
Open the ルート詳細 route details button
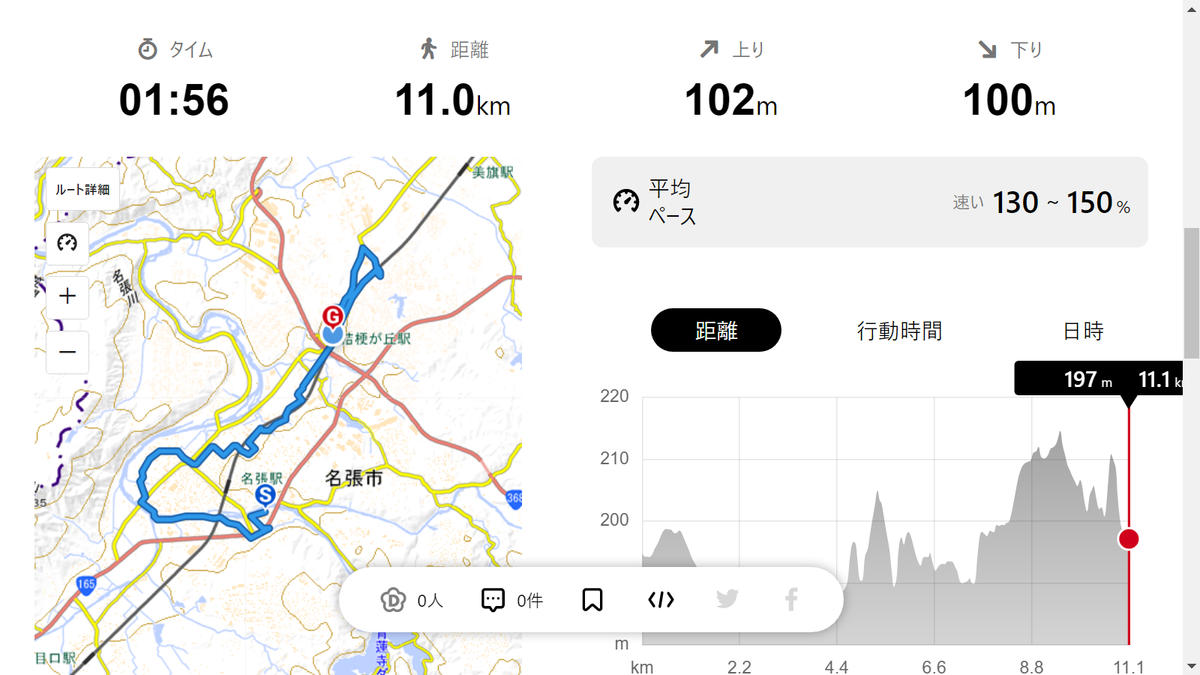(x=82, y=190)
